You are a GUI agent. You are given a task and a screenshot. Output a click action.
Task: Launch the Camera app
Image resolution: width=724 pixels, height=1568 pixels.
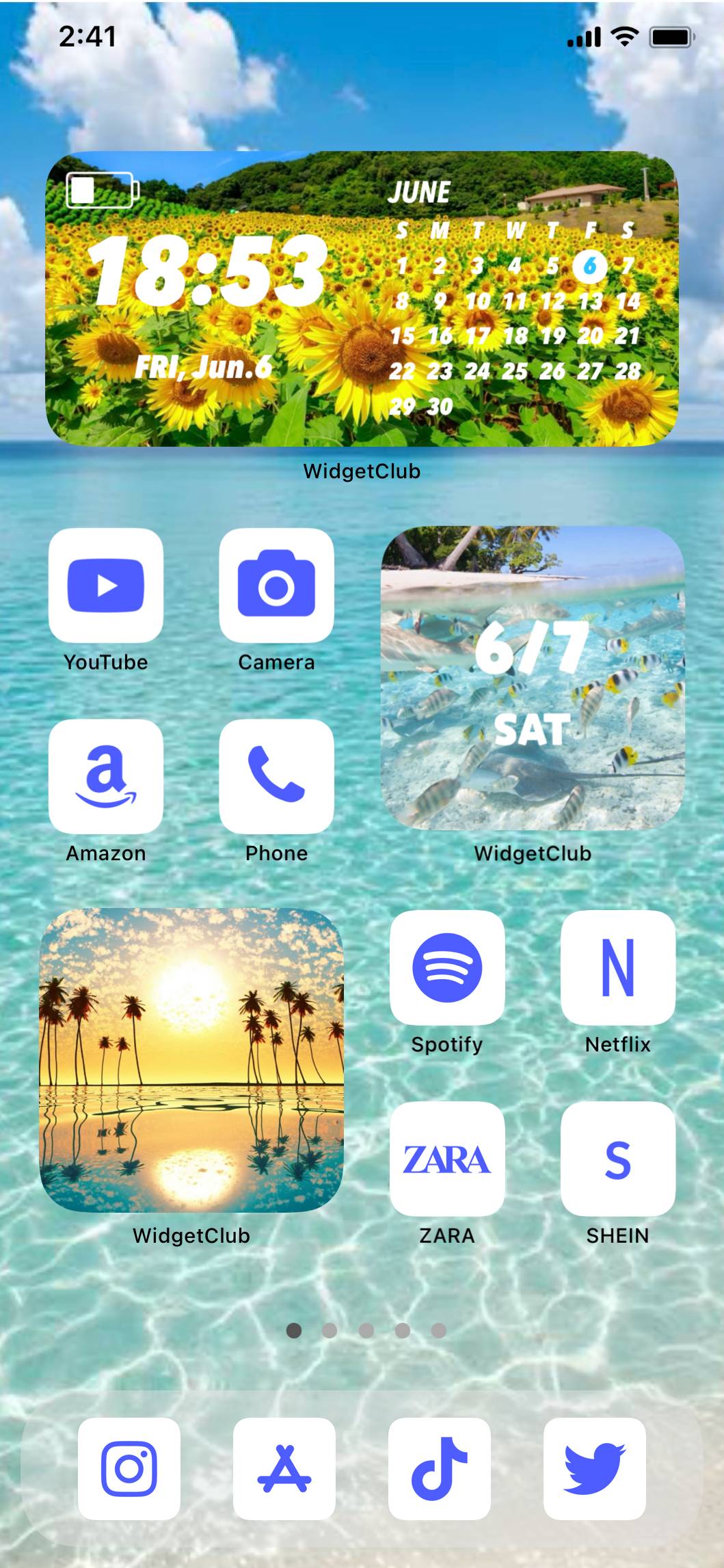point(276,586)
